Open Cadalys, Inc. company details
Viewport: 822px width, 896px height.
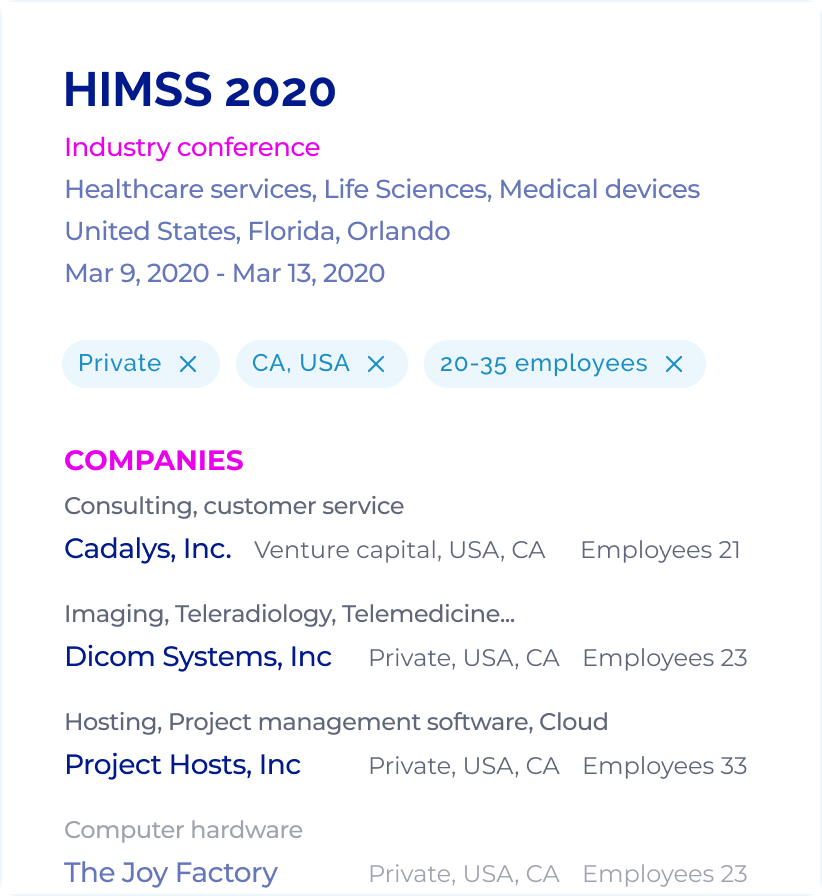click(148, 549)
